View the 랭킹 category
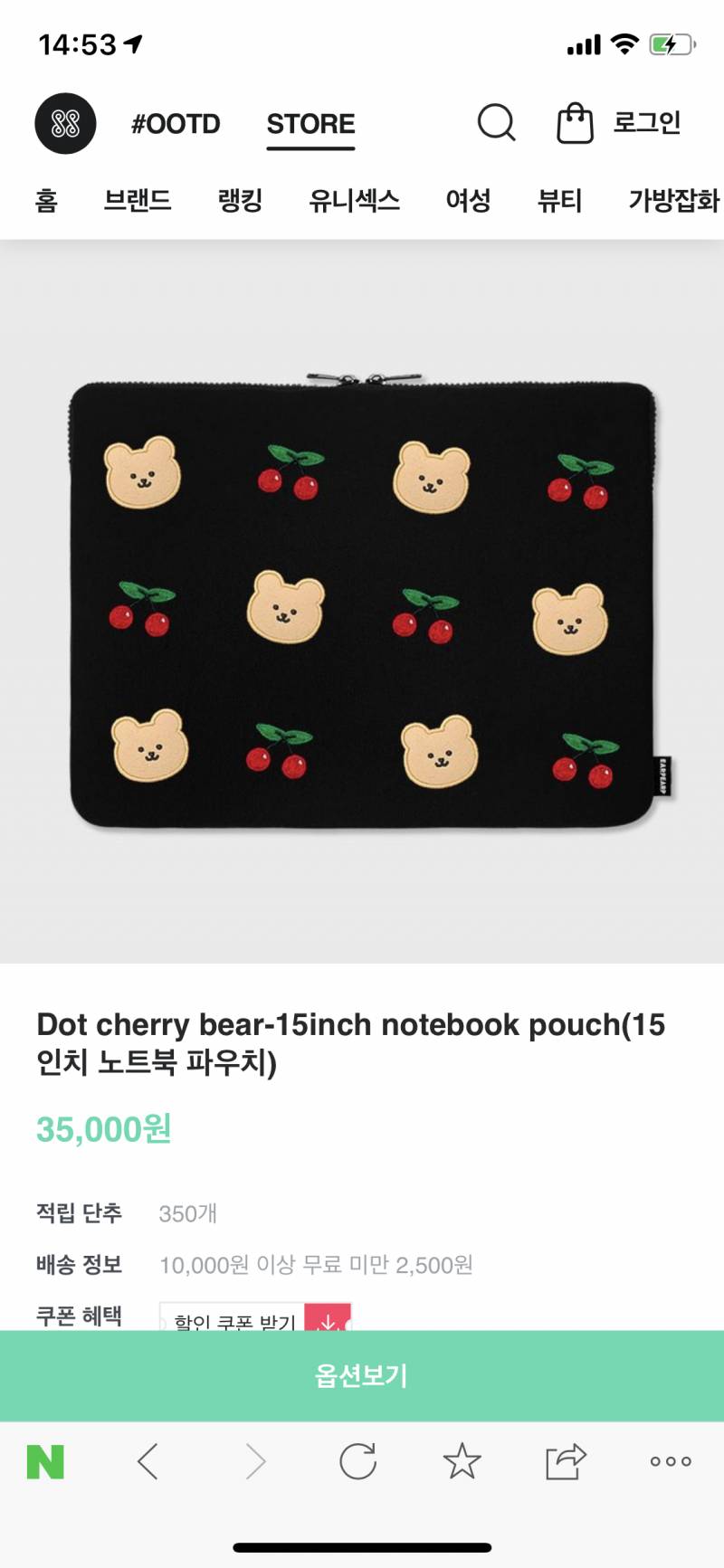This screenshot has height=1568, width=724. 240,200
